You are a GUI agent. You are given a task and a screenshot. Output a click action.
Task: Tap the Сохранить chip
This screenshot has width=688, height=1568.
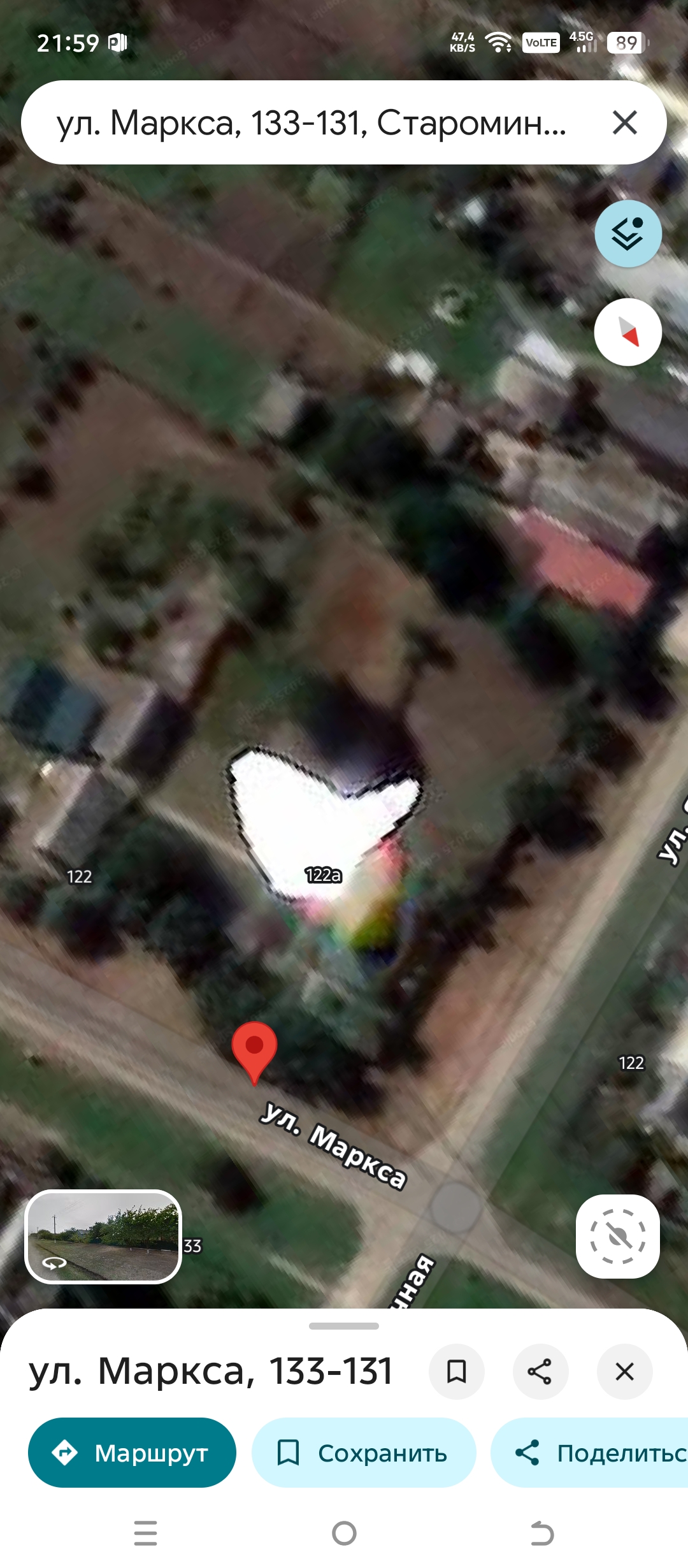click(x=364, y=1453)
